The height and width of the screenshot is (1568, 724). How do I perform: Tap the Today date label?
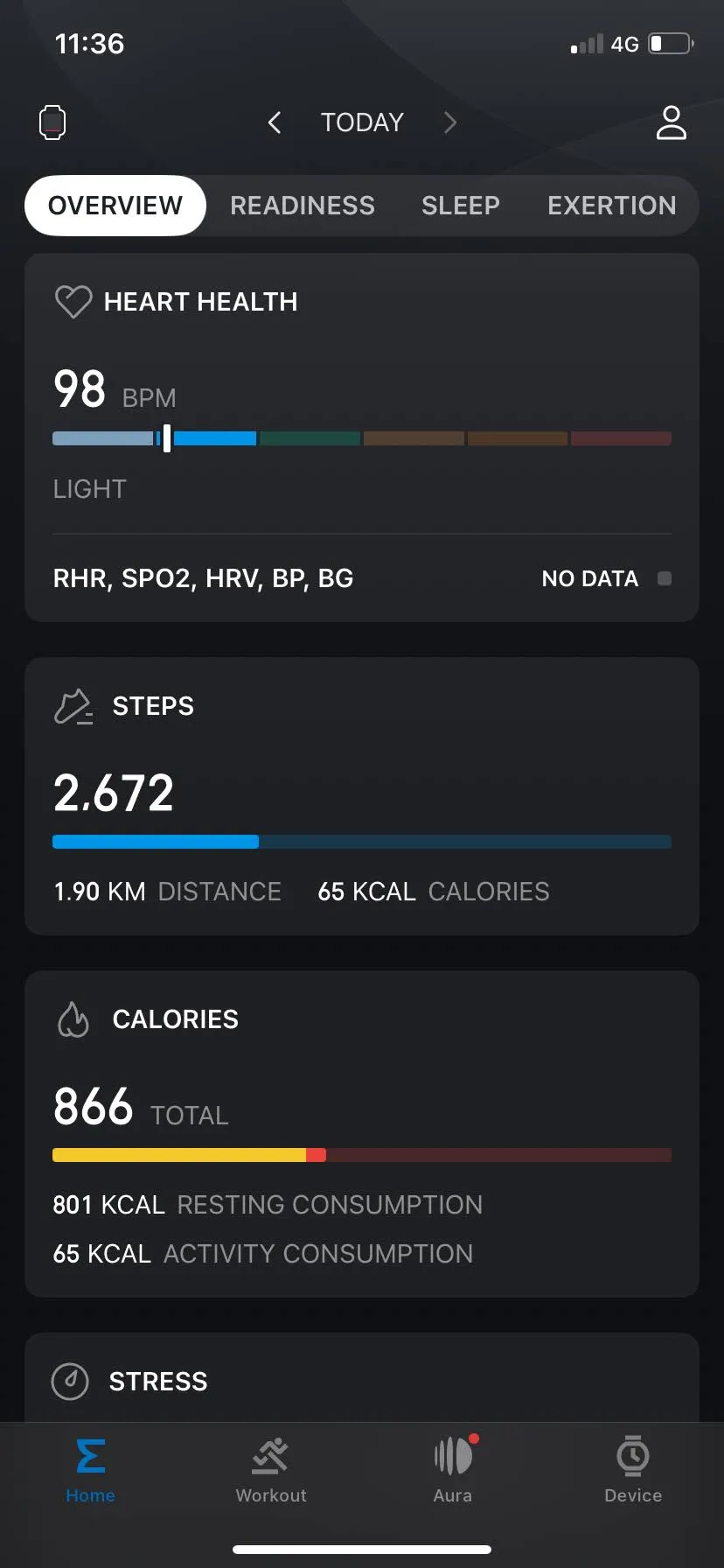coord(362,122)
